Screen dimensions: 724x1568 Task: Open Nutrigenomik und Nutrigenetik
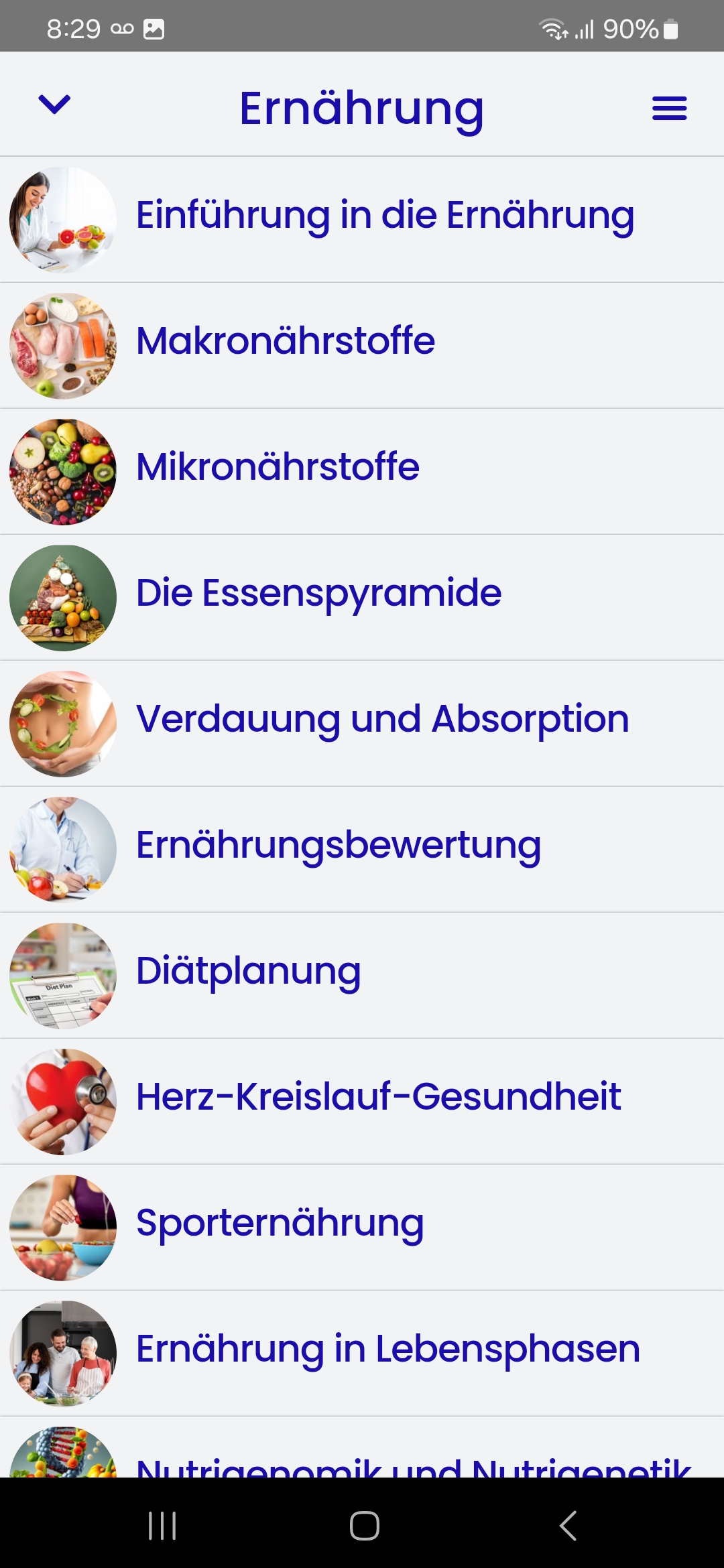click(413, 1464)
